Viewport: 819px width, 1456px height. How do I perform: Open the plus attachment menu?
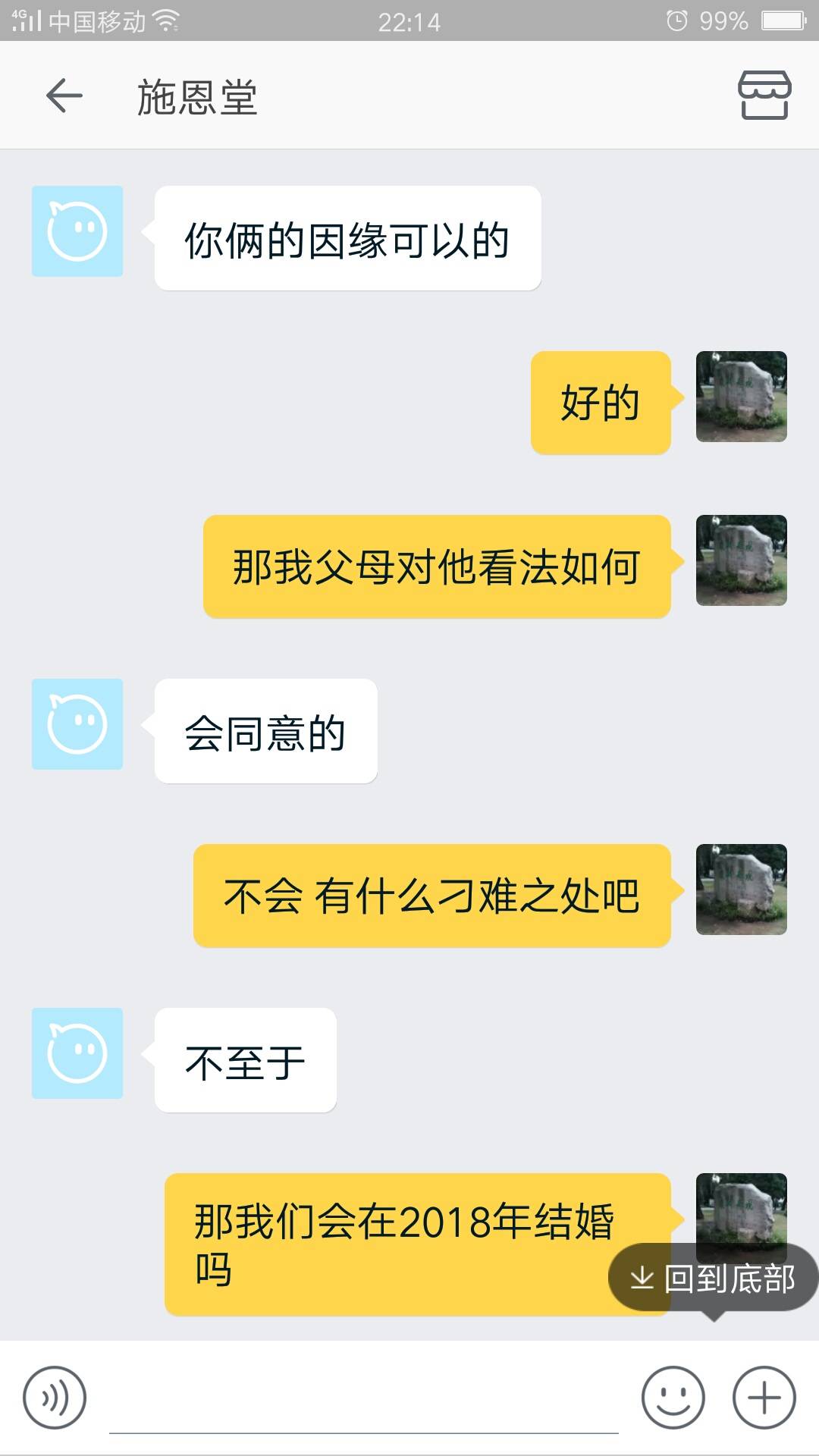(764, 1398)
